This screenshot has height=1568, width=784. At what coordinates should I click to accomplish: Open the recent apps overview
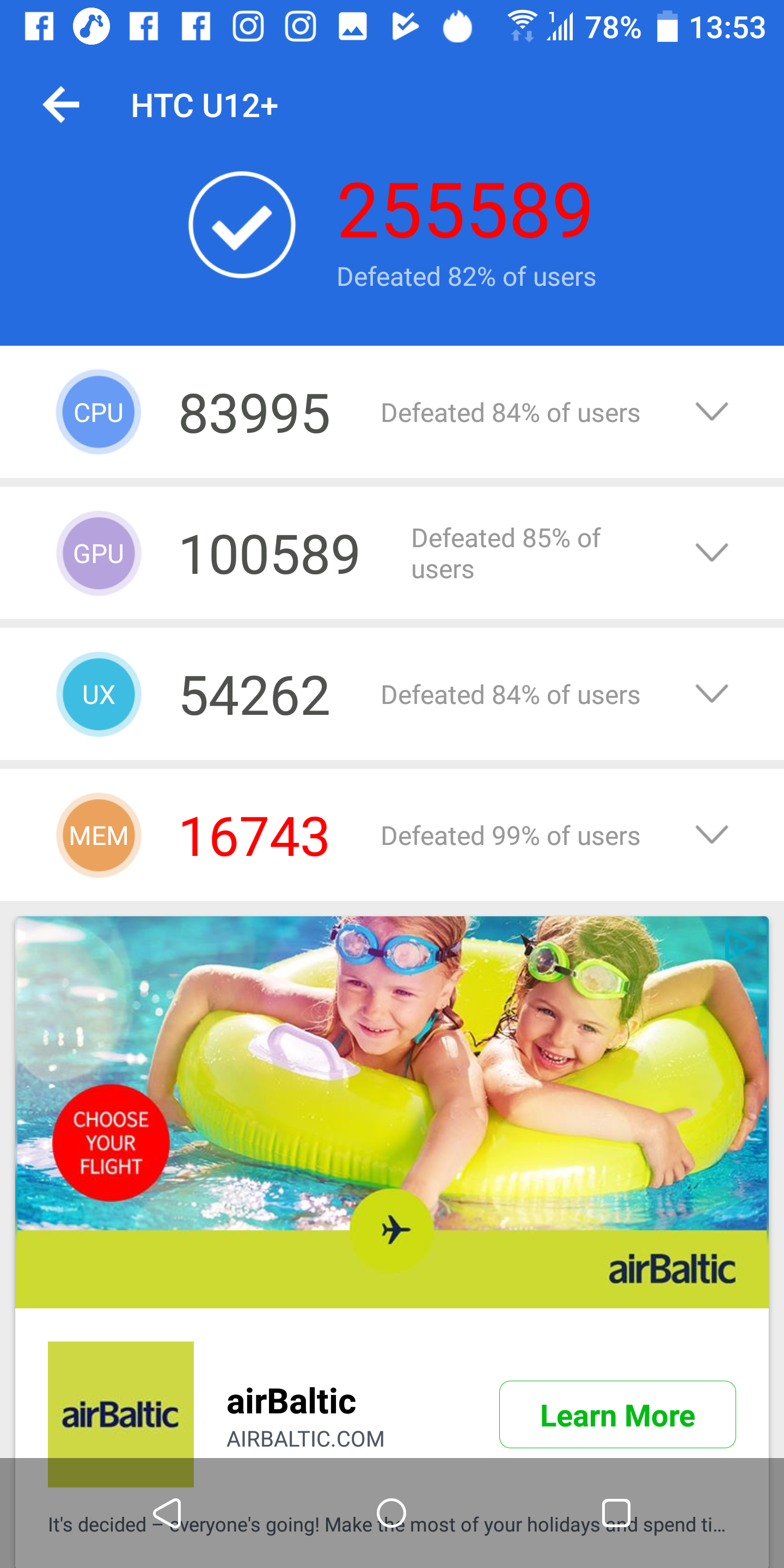[615, 1513]
